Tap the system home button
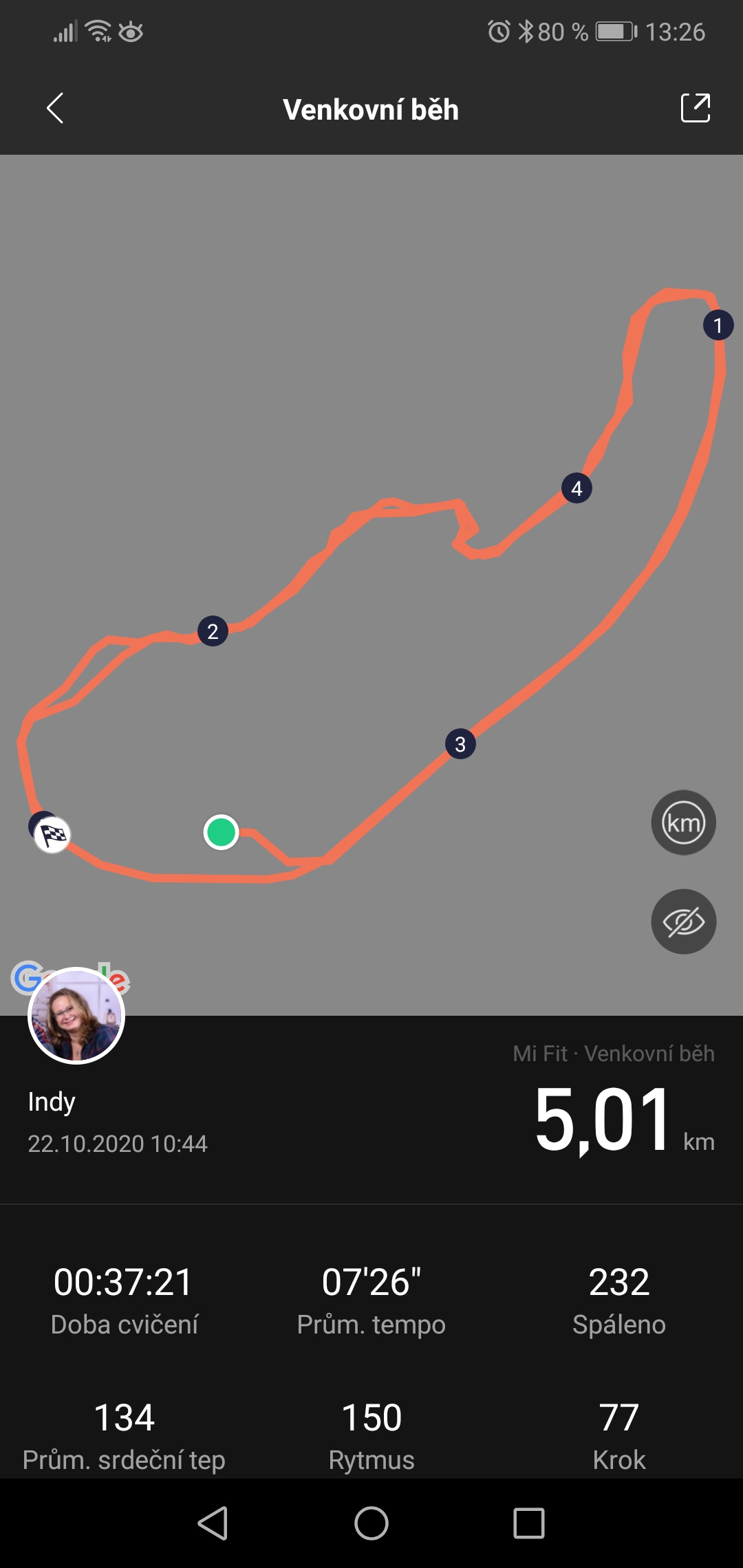This screenshot has width=743, height=1568. click(371, 1523)
